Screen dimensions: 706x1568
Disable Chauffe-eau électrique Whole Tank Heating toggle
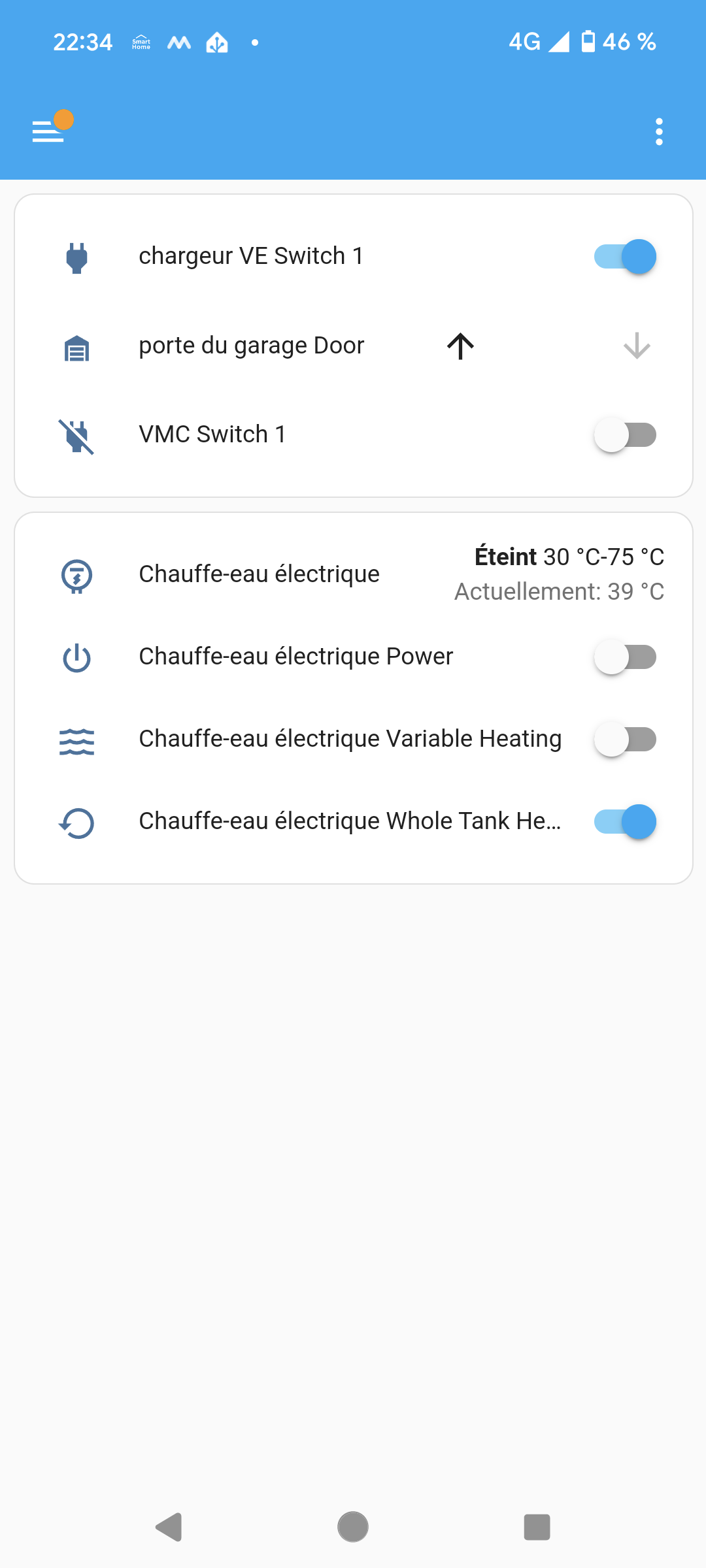coord(625,822)
